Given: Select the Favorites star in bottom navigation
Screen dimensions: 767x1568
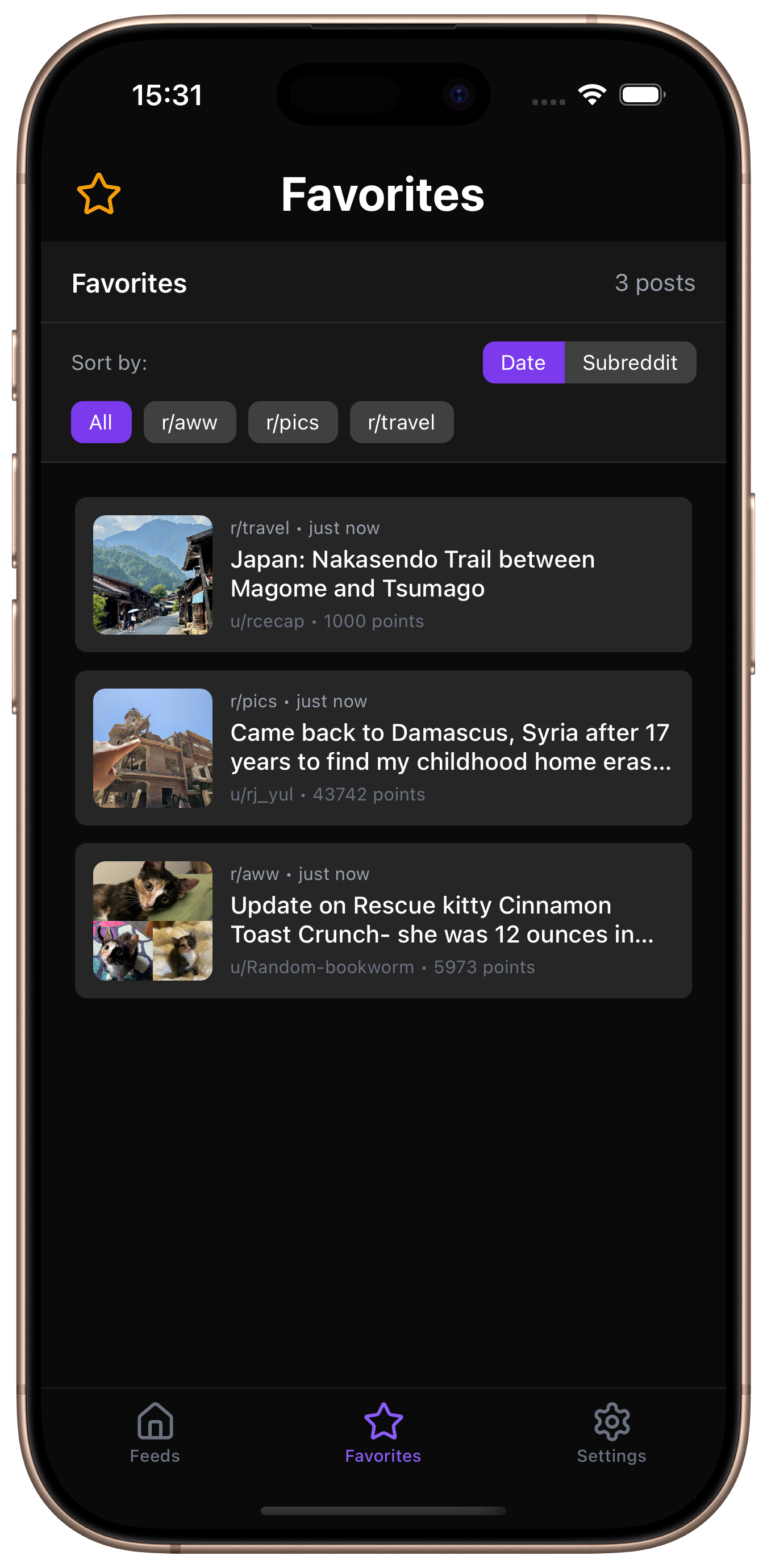Looking at the screenshot, I should pyautogui.click(x=383, y=1424).
